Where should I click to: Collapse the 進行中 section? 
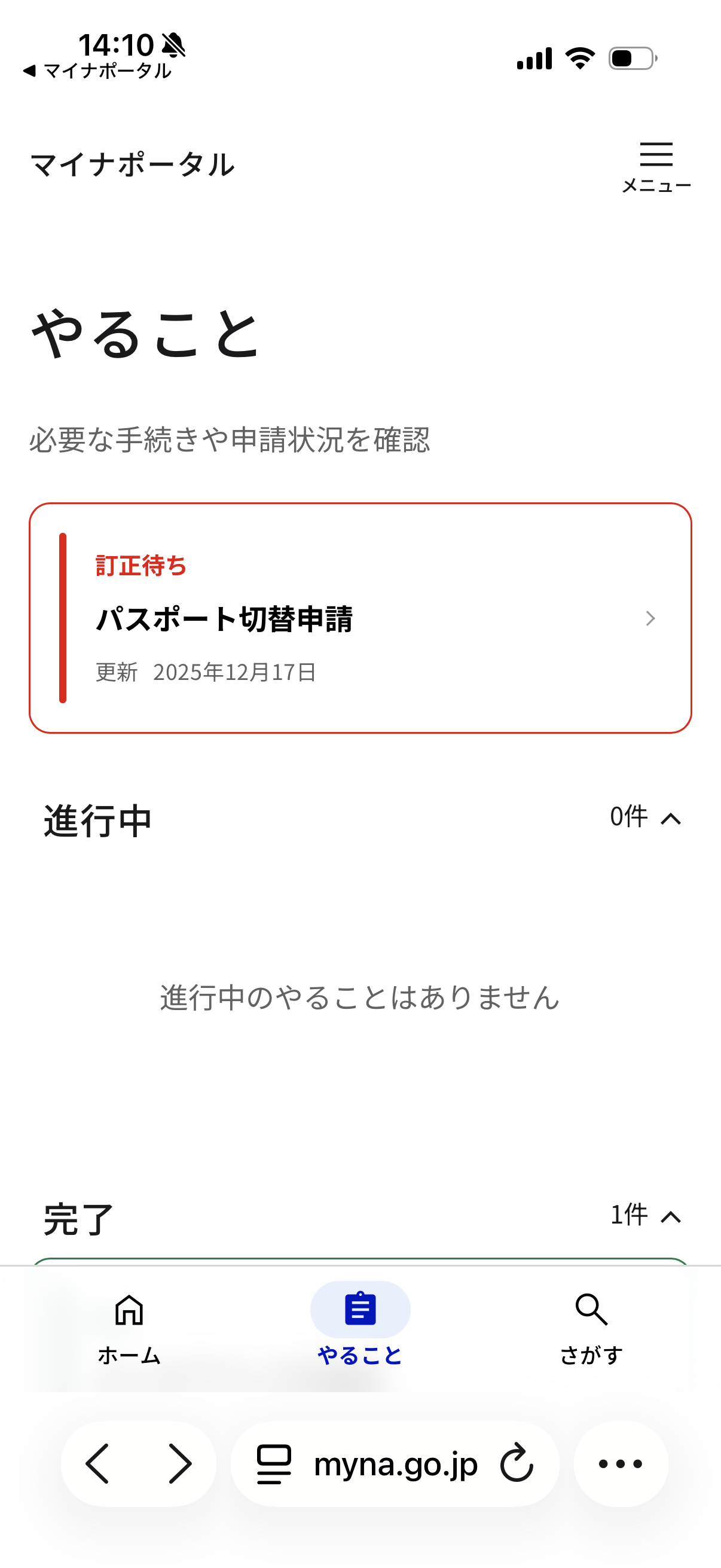pos(670,819)
